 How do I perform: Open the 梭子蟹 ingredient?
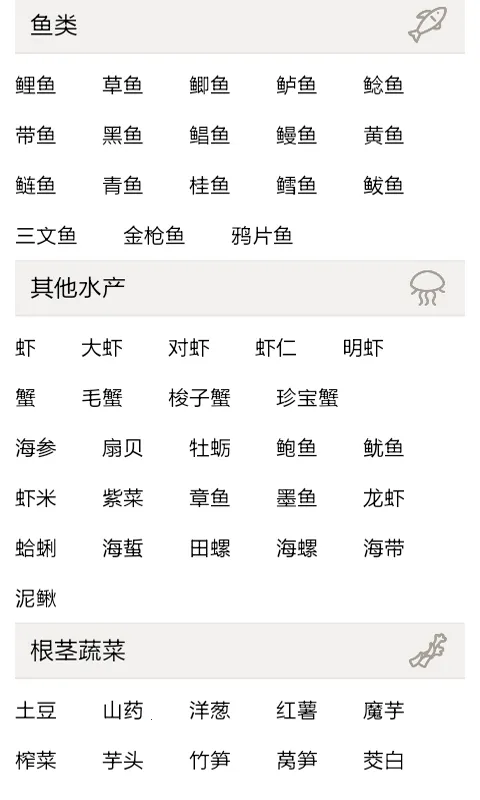pyautogui.click(x=199, y=398)
